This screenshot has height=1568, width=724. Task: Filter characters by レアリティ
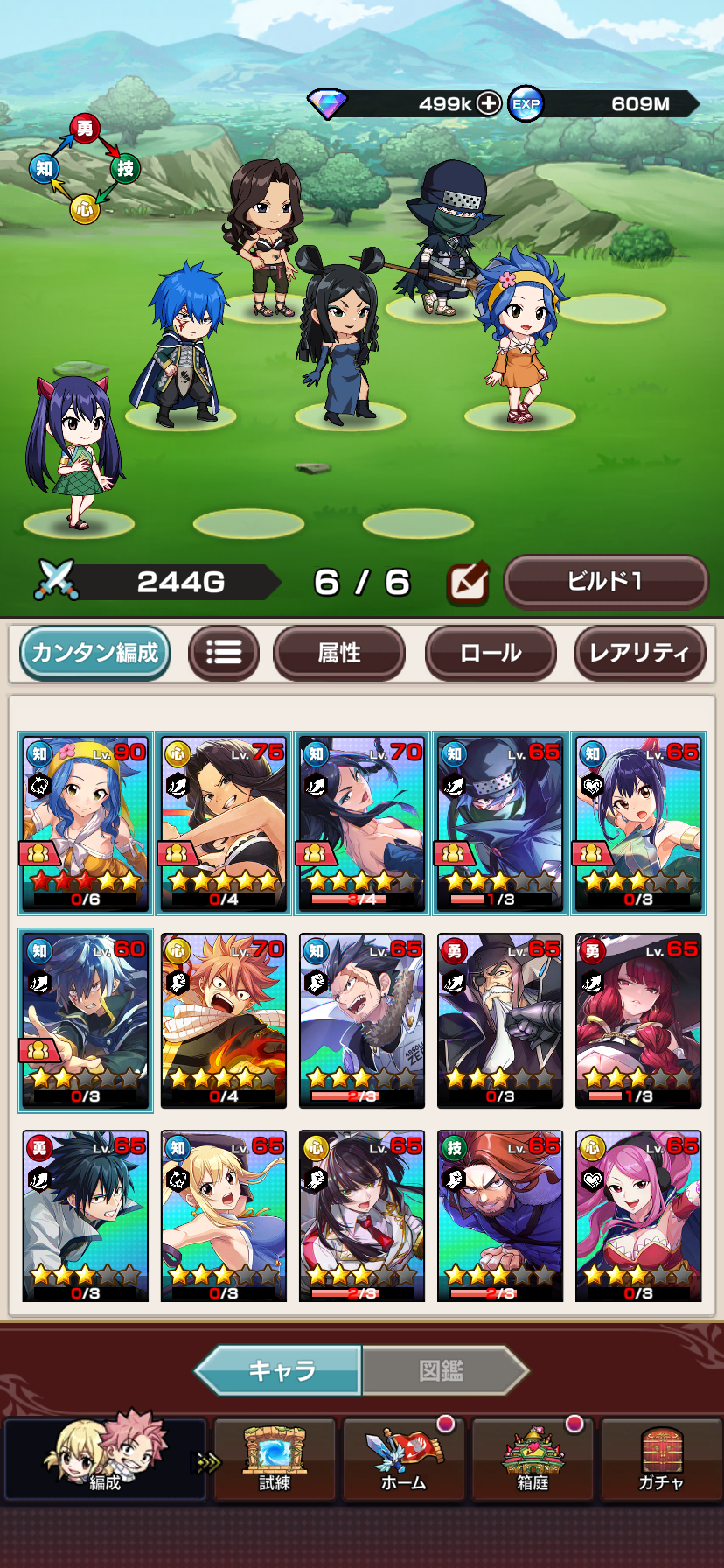[640, 653]
